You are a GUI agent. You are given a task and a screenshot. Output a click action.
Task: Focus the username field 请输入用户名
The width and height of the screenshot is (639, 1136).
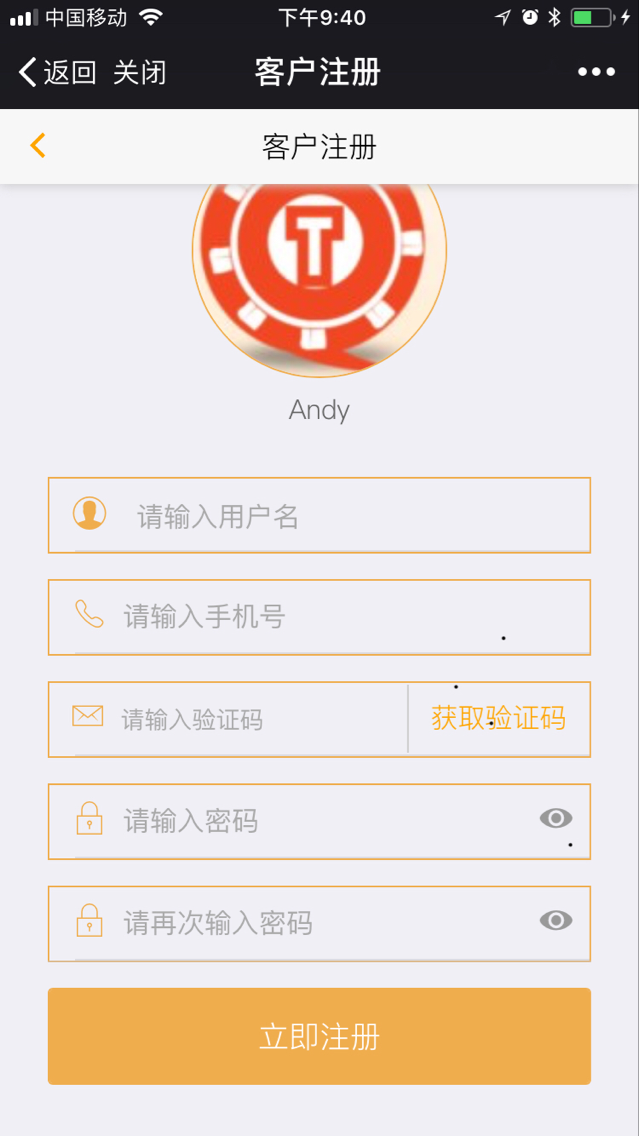pos(320,515)
